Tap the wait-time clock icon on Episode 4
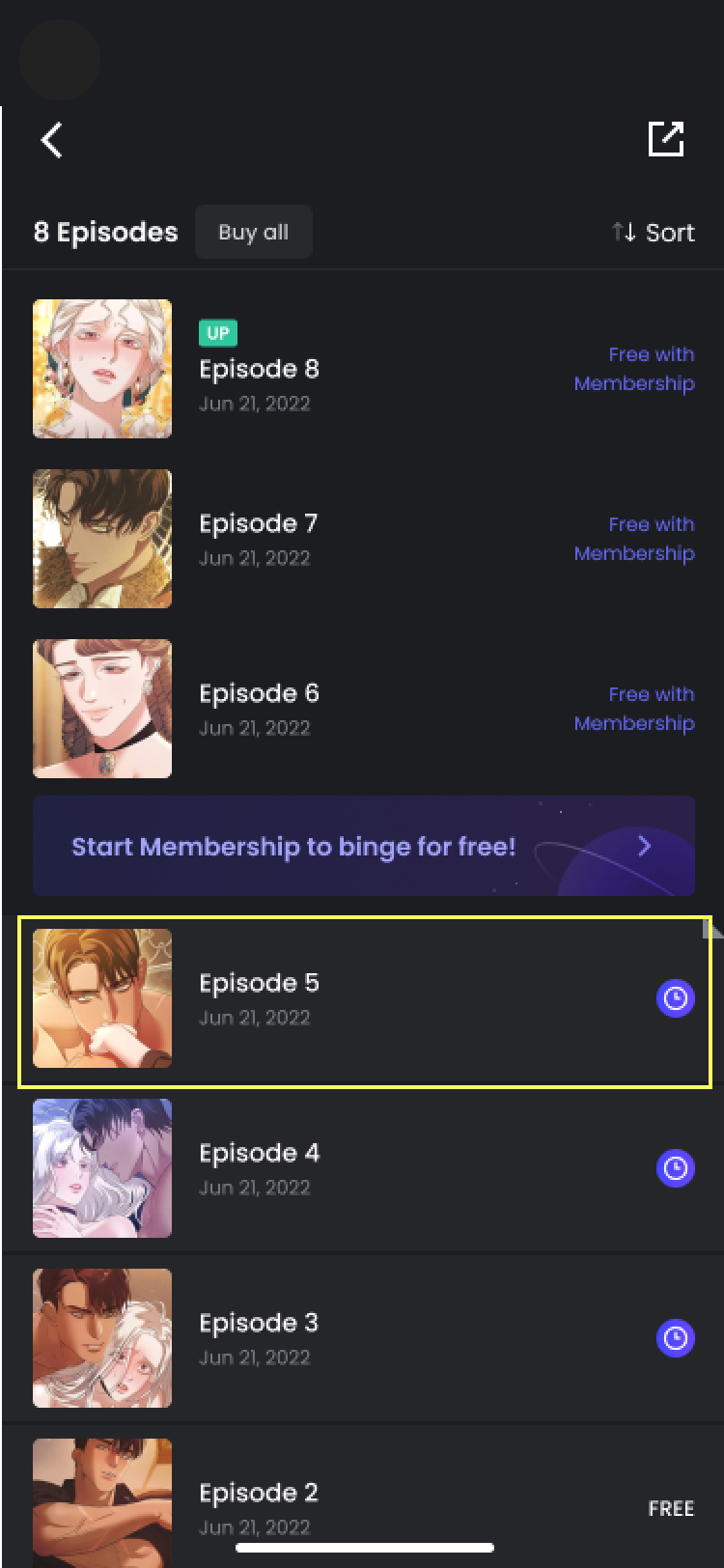 click(x=675, y=1168)
